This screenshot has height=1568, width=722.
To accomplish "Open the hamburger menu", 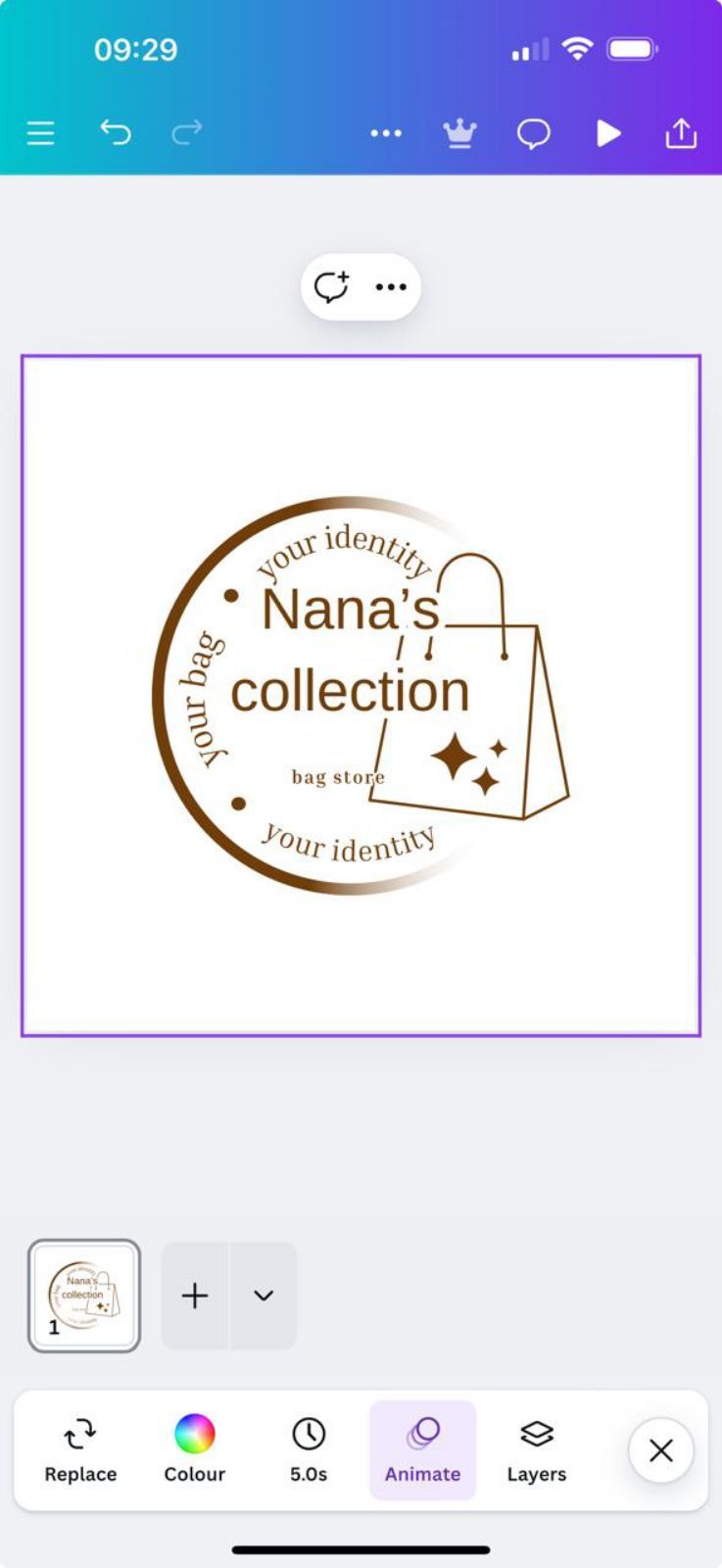I will pyautogui.click(x=40, y=133).
